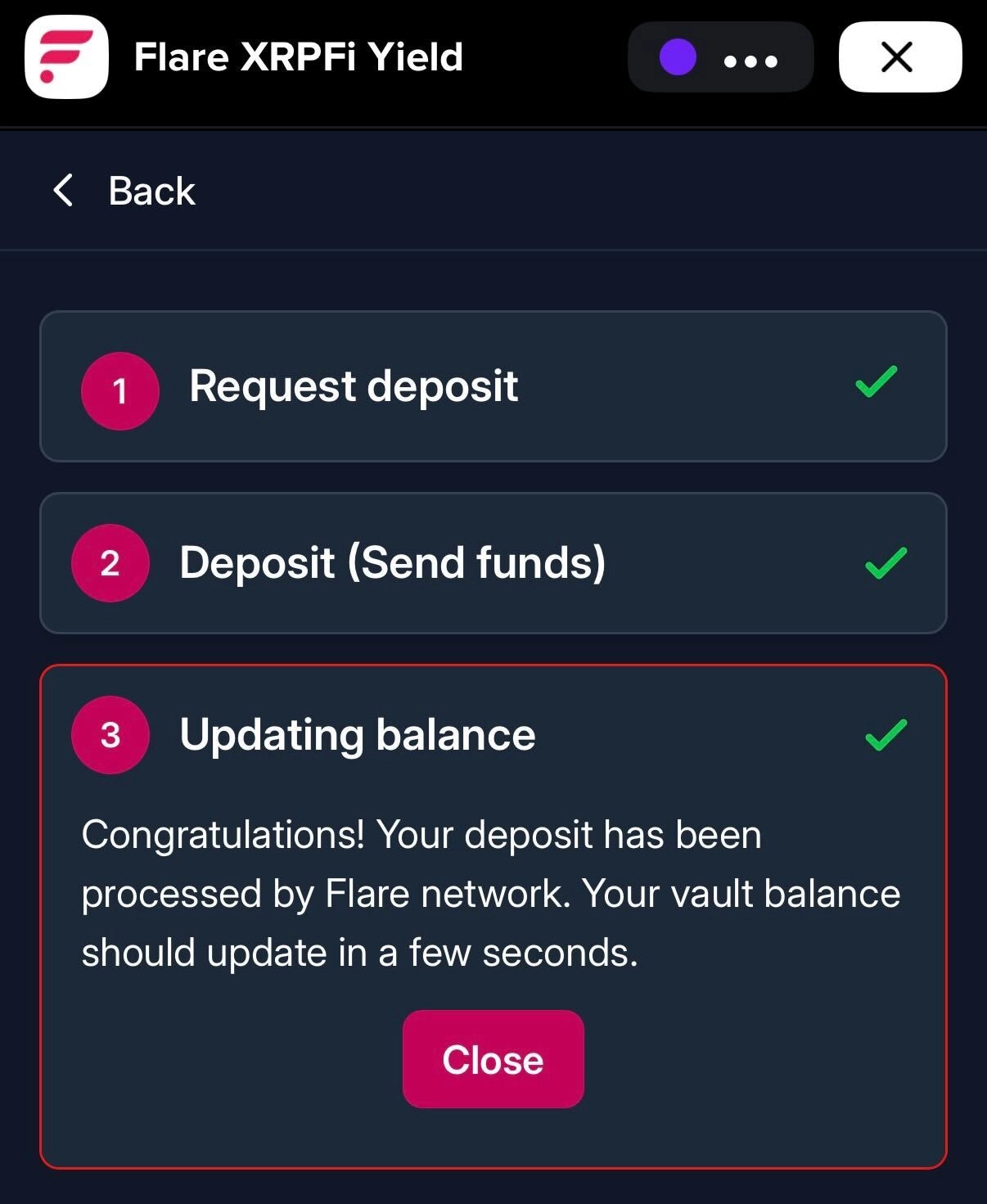Close the Flare XRPFi Yield mini app
This screenshot has width=987, height=1204.
click(x=899, y=57)
